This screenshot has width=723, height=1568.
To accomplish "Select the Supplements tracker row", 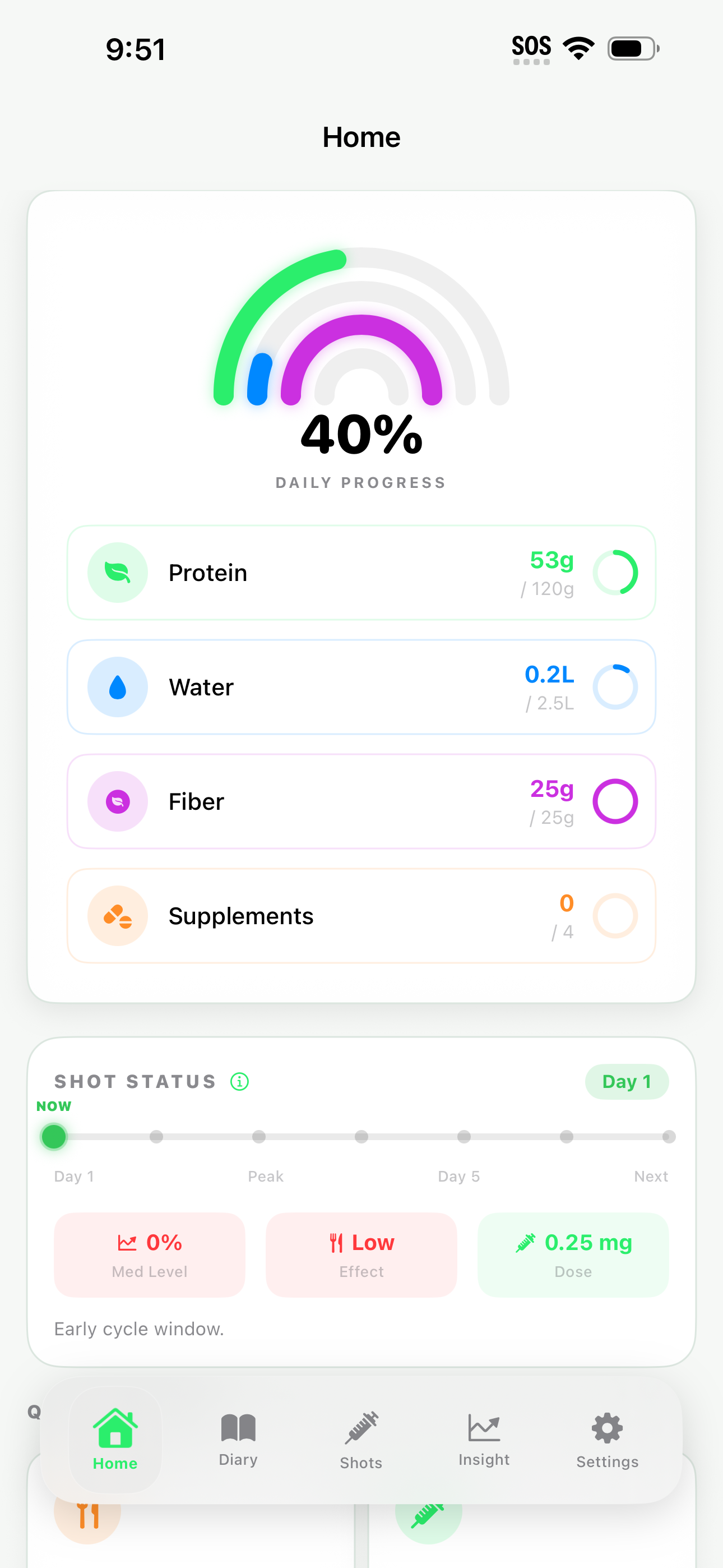I will click(361, 915).
